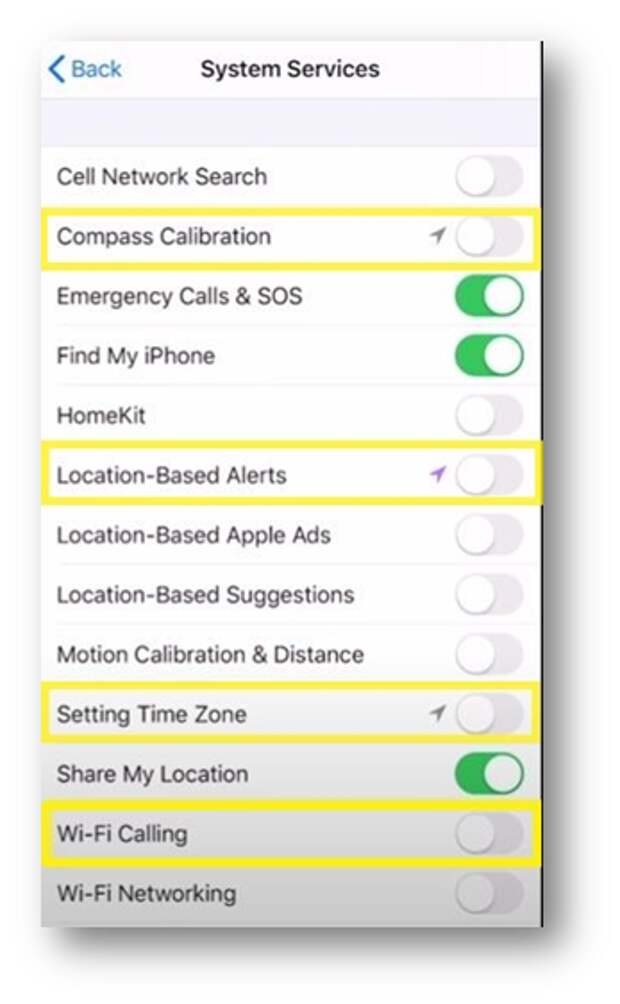Disable Share My Location
This screenshot has height=1004, width=620.
[489, 773]
